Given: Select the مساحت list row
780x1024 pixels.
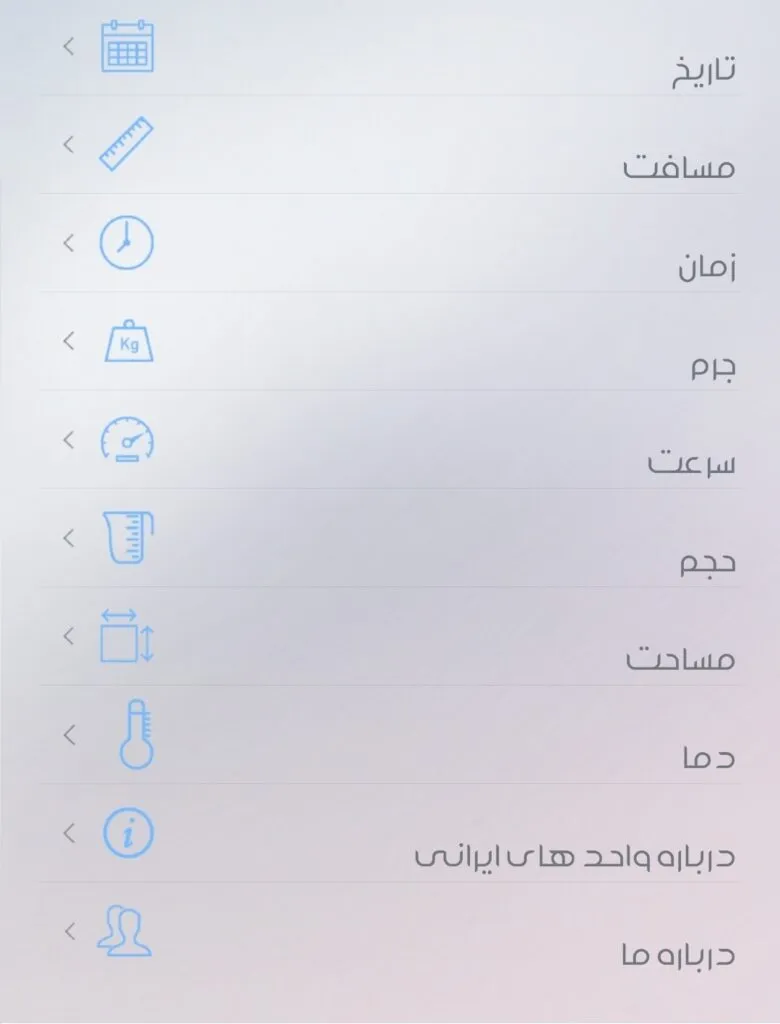Looking at the screenshot, I should (x=400, y=636).
